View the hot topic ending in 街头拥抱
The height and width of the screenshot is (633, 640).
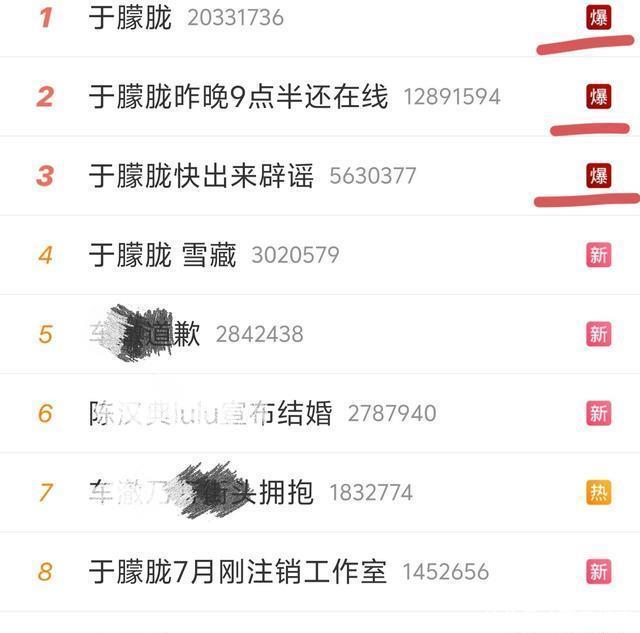coord(201,492)
